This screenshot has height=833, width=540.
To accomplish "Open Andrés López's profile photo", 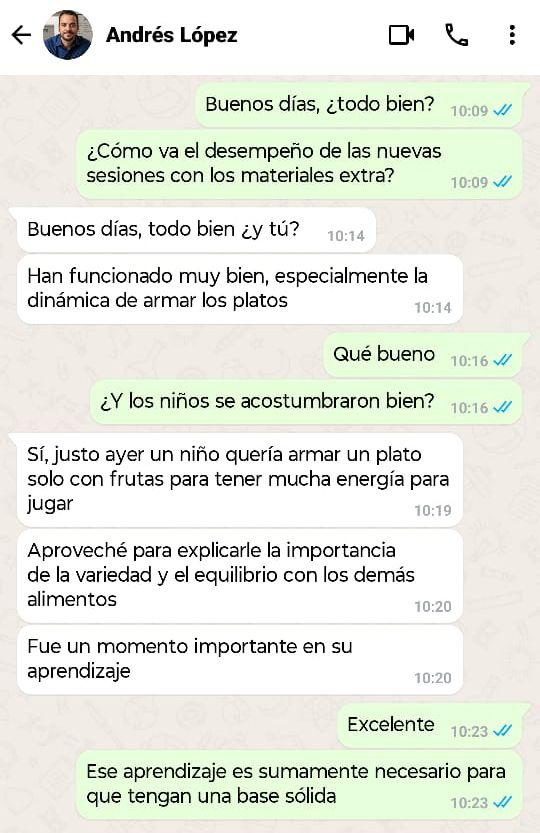I will 68,35.
